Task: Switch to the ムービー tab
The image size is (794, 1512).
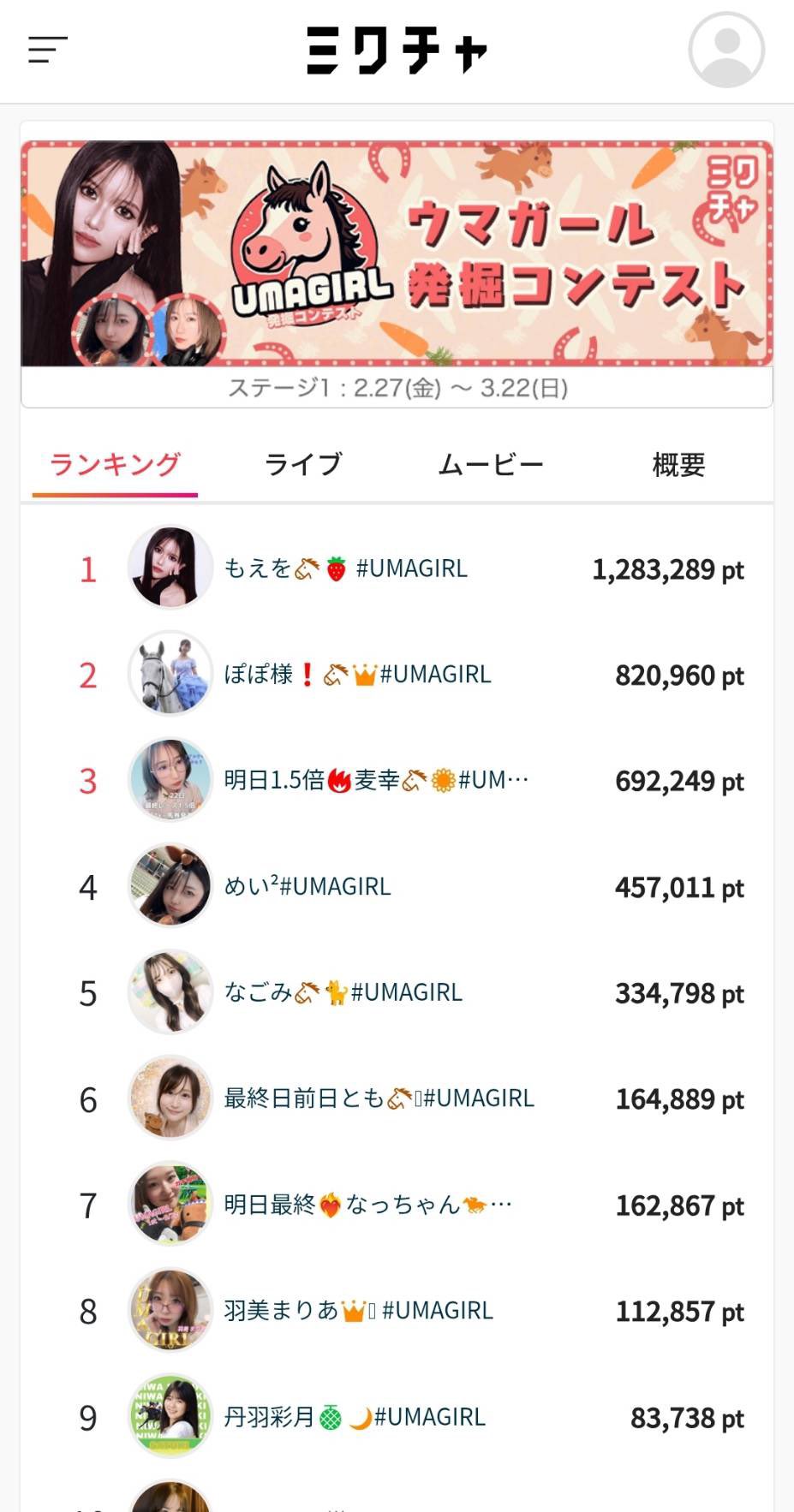Action: (491, 465)
